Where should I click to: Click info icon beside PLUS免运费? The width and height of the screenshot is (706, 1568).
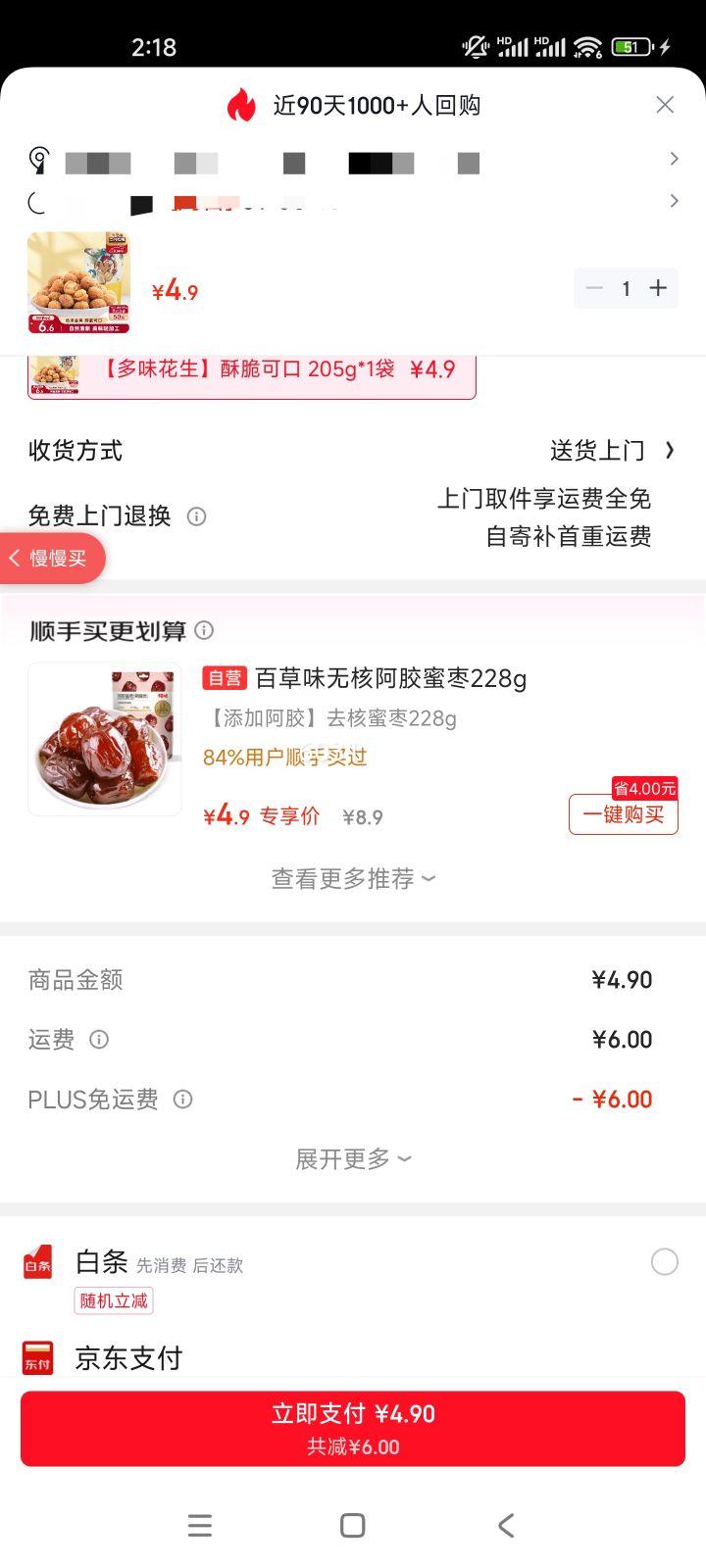183,1099
